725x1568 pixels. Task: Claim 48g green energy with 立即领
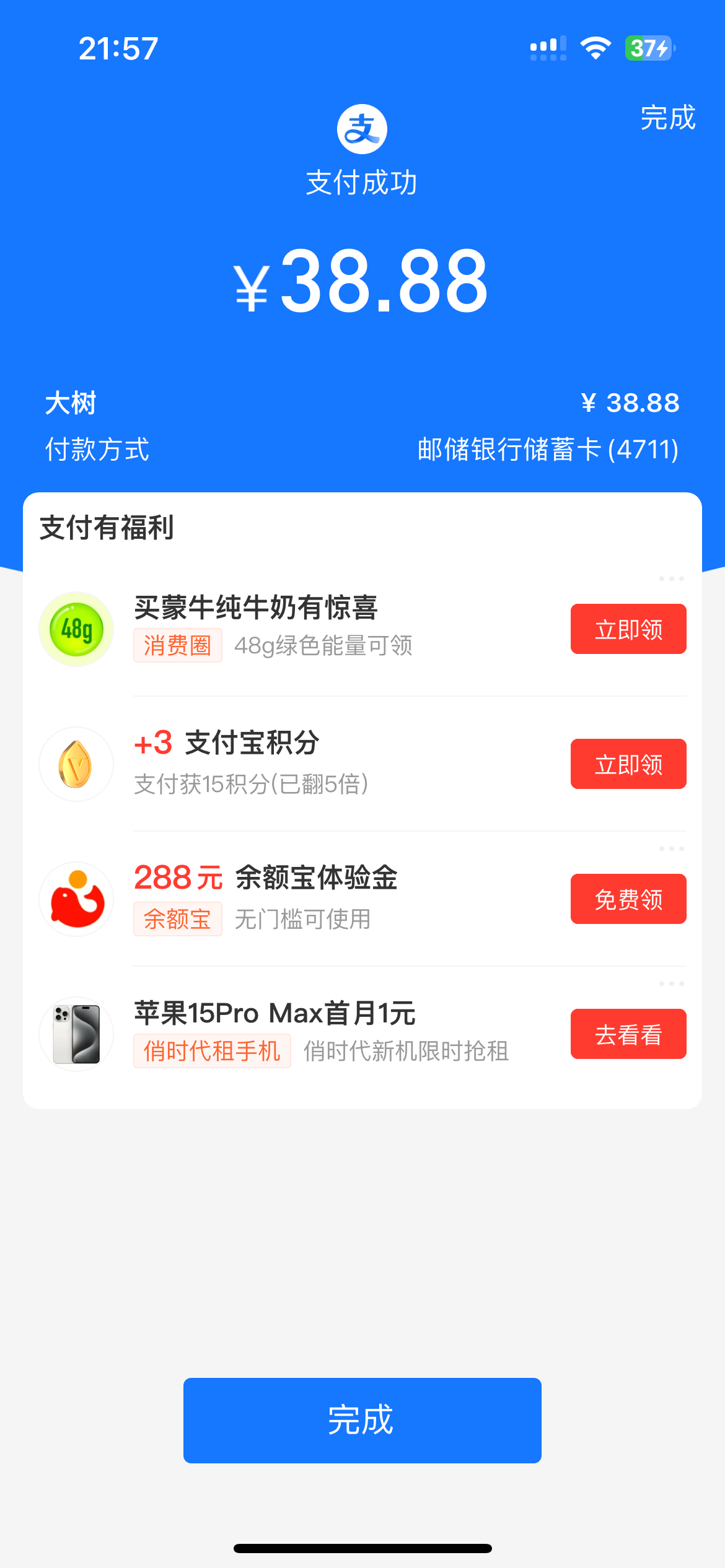point(628,629)
